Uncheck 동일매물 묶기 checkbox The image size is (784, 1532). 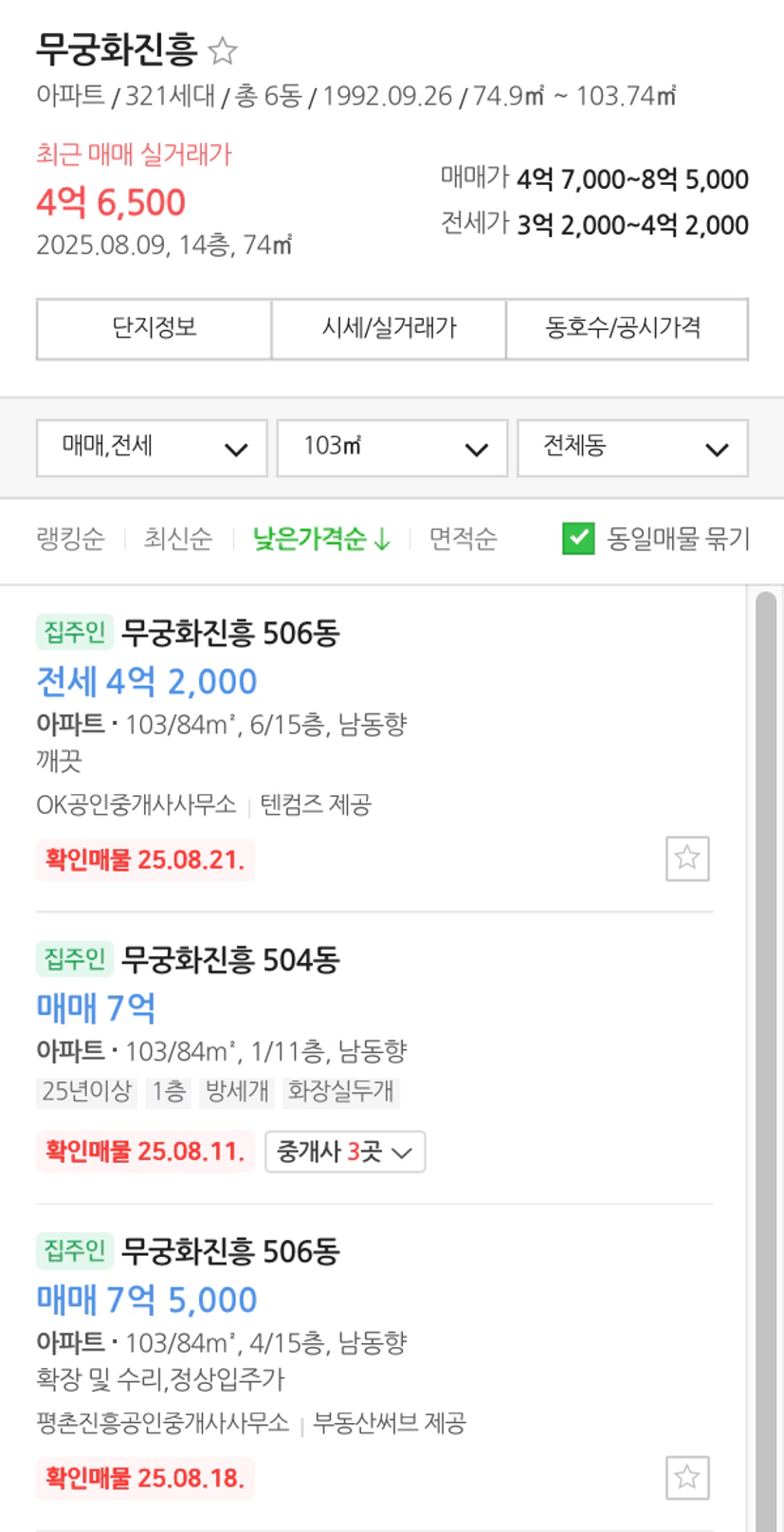578,539
